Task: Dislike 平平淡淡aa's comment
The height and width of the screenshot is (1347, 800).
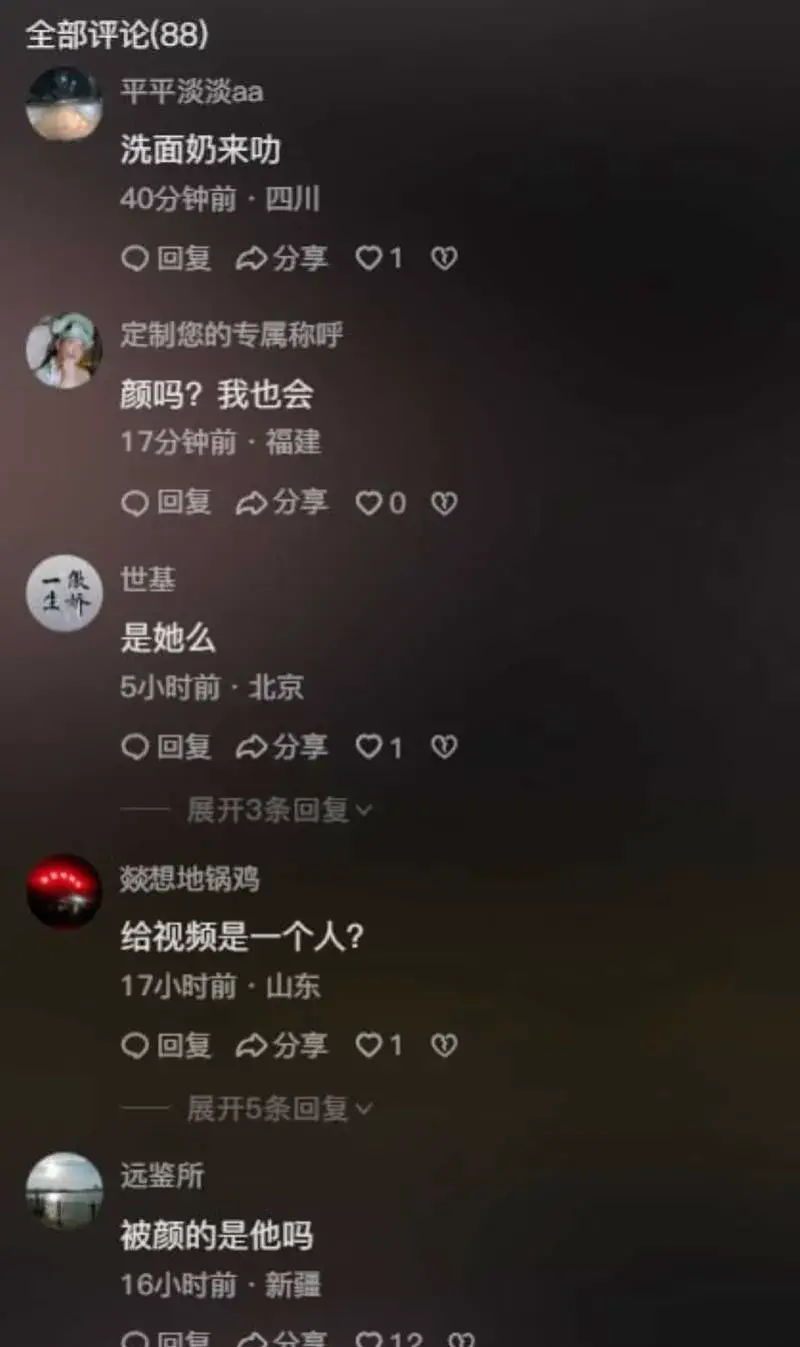Action: 444,259
